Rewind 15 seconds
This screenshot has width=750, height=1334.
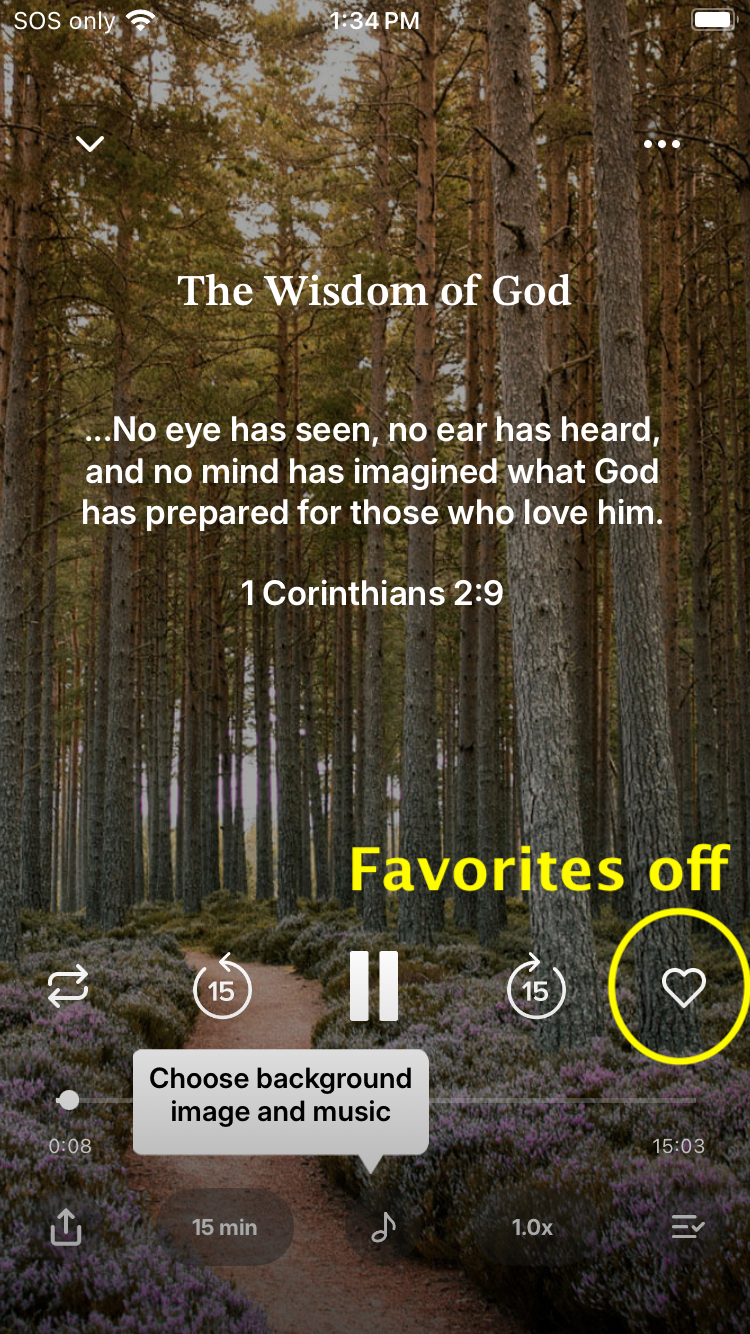click(x=222, y=988)
